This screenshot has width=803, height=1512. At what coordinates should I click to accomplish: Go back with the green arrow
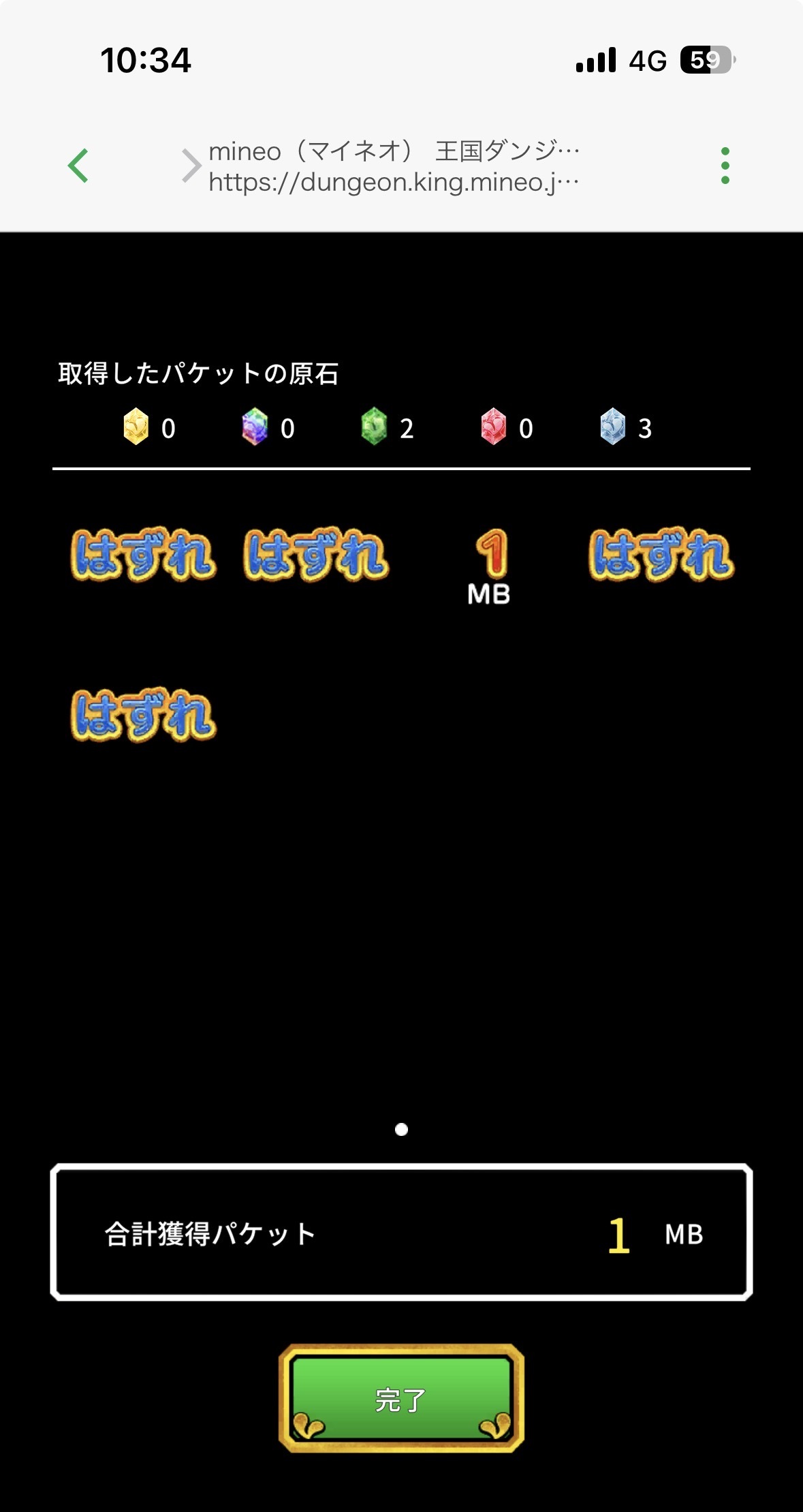(x=78, y=166)
